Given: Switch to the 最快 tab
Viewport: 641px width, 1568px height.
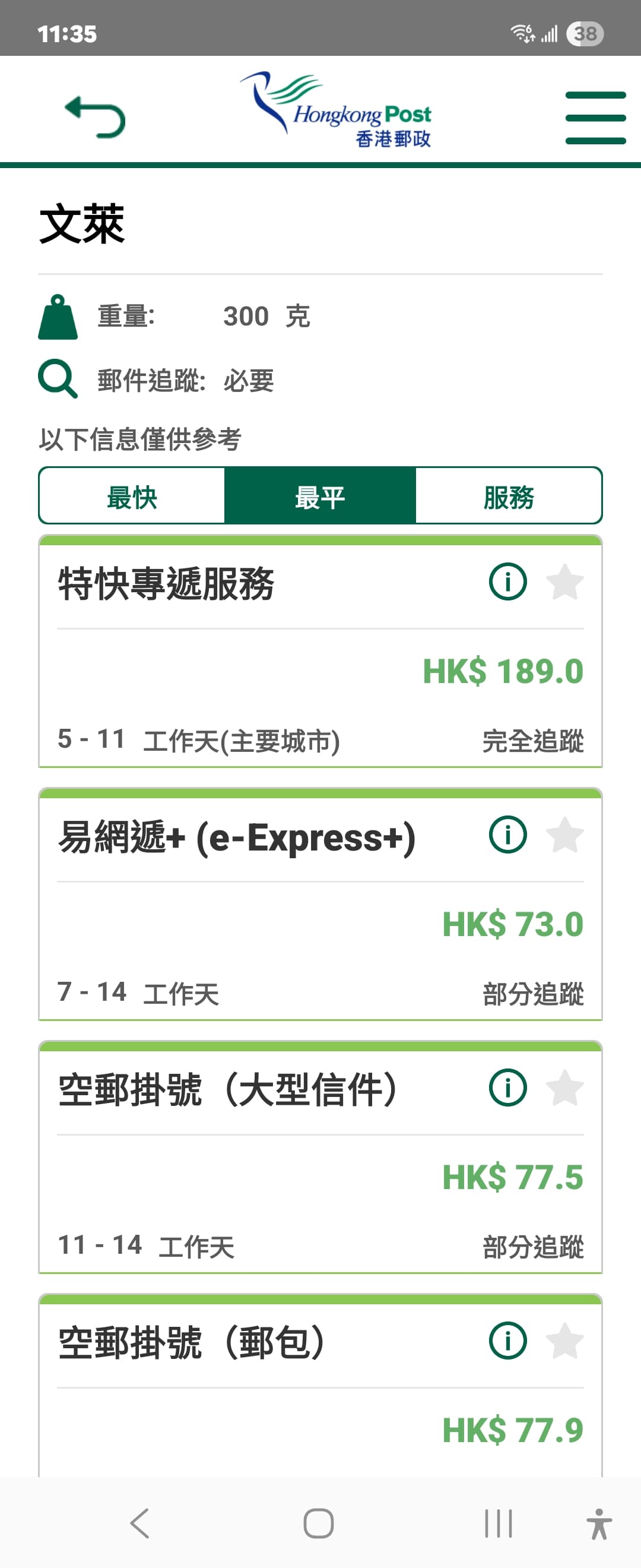Looking at the screenshot, I should [132, 497].
